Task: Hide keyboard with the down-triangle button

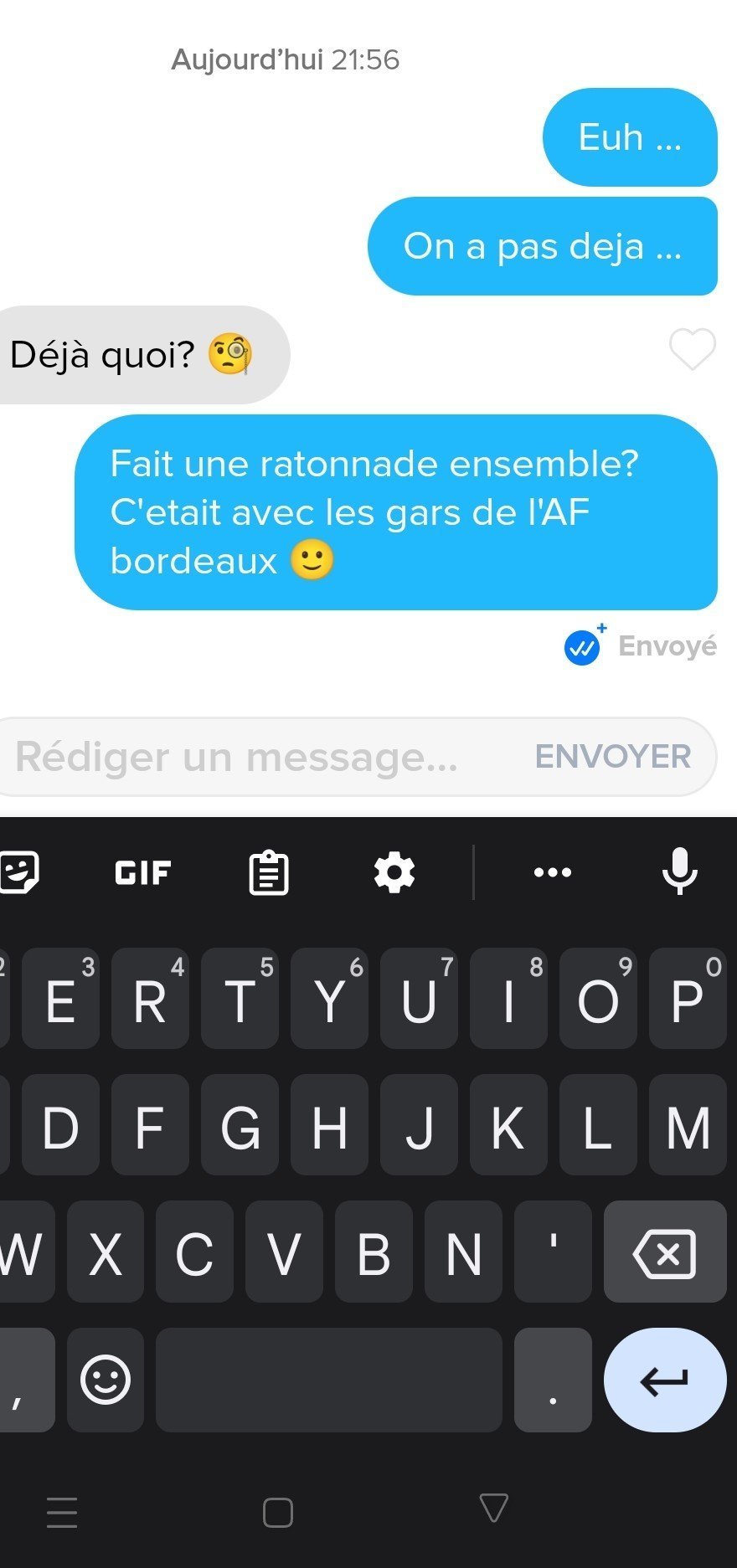Action: [494, 1508]
